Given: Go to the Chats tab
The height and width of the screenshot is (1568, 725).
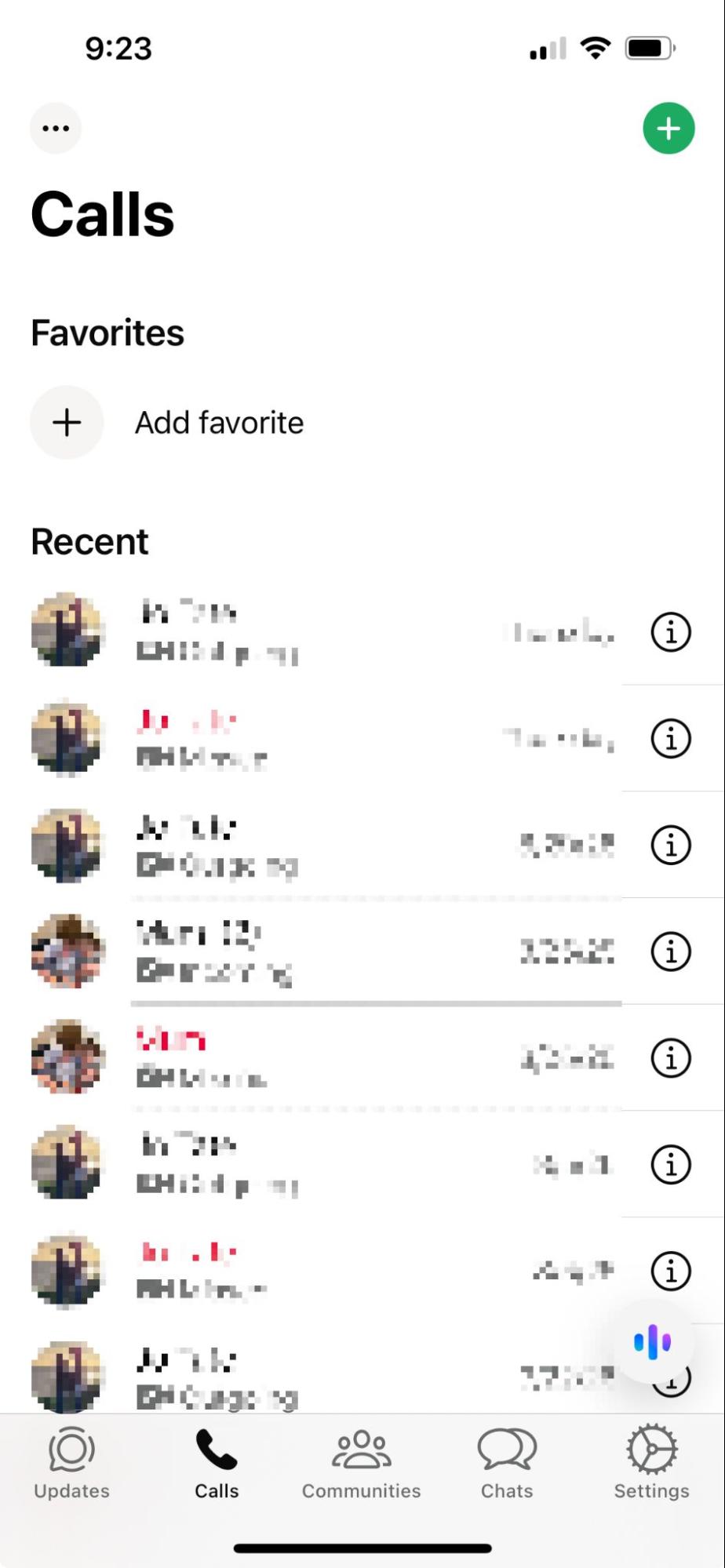Looking at the screenshot, I should (x=507, y=1463).
